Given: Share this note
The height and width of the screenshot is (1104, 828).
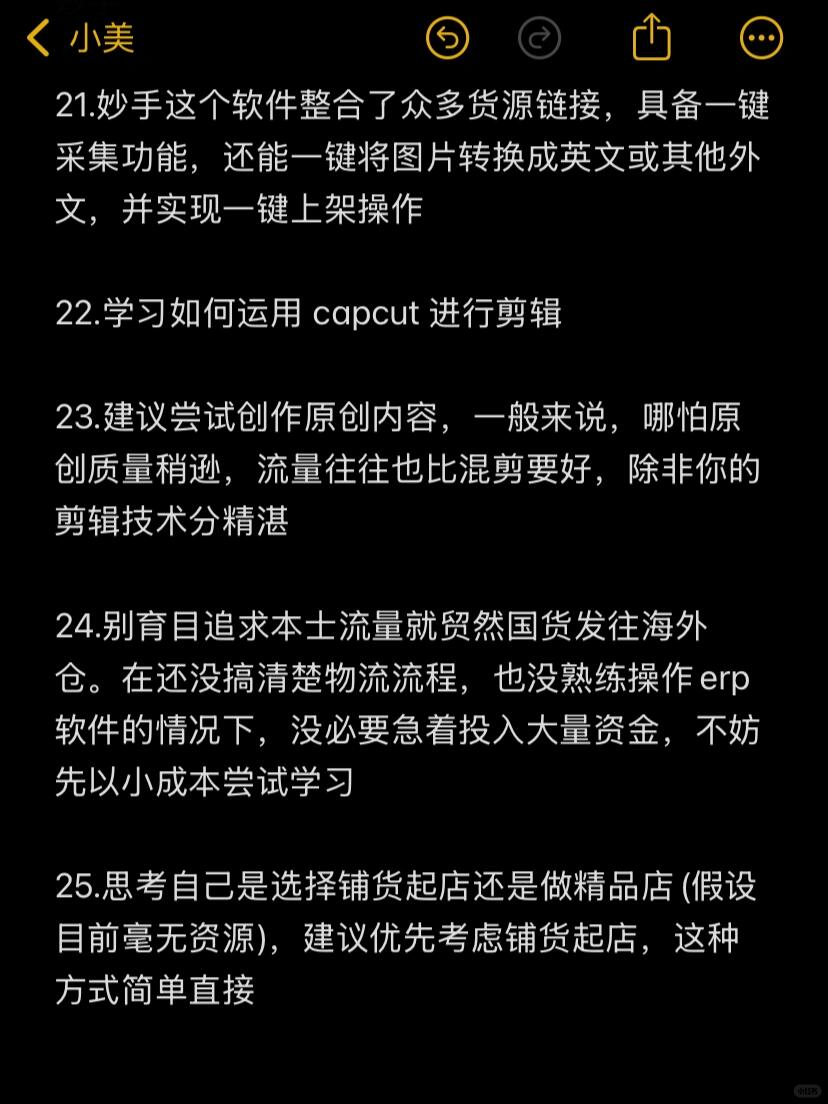Looking at the screenshot, I should point(652,39).
